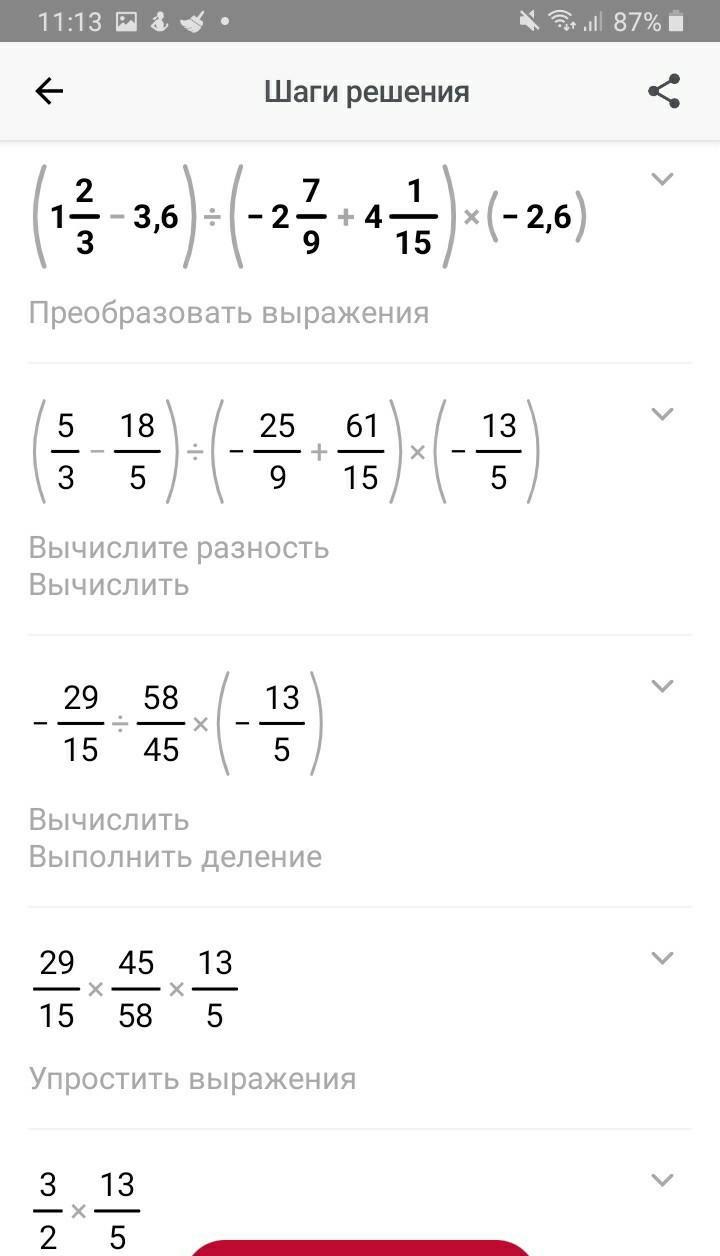Viewport: 720px width, 1256px height.
Task: Expand the 'Преобразовать выражения' step
Action: [x=662, y=179]
